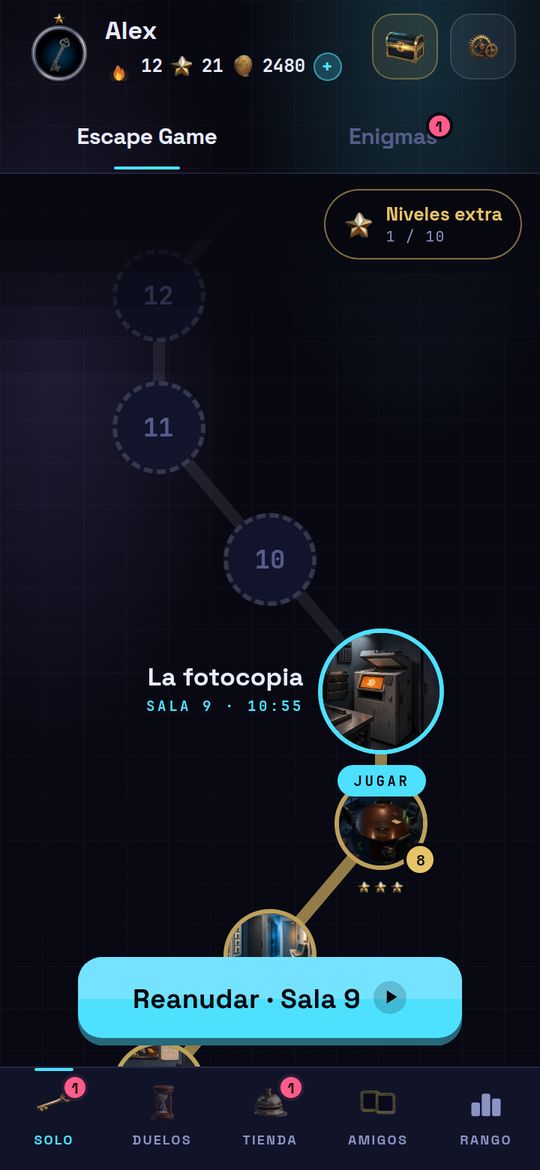
Task: Open Alex's profile avatar
Action: point(59,53)
